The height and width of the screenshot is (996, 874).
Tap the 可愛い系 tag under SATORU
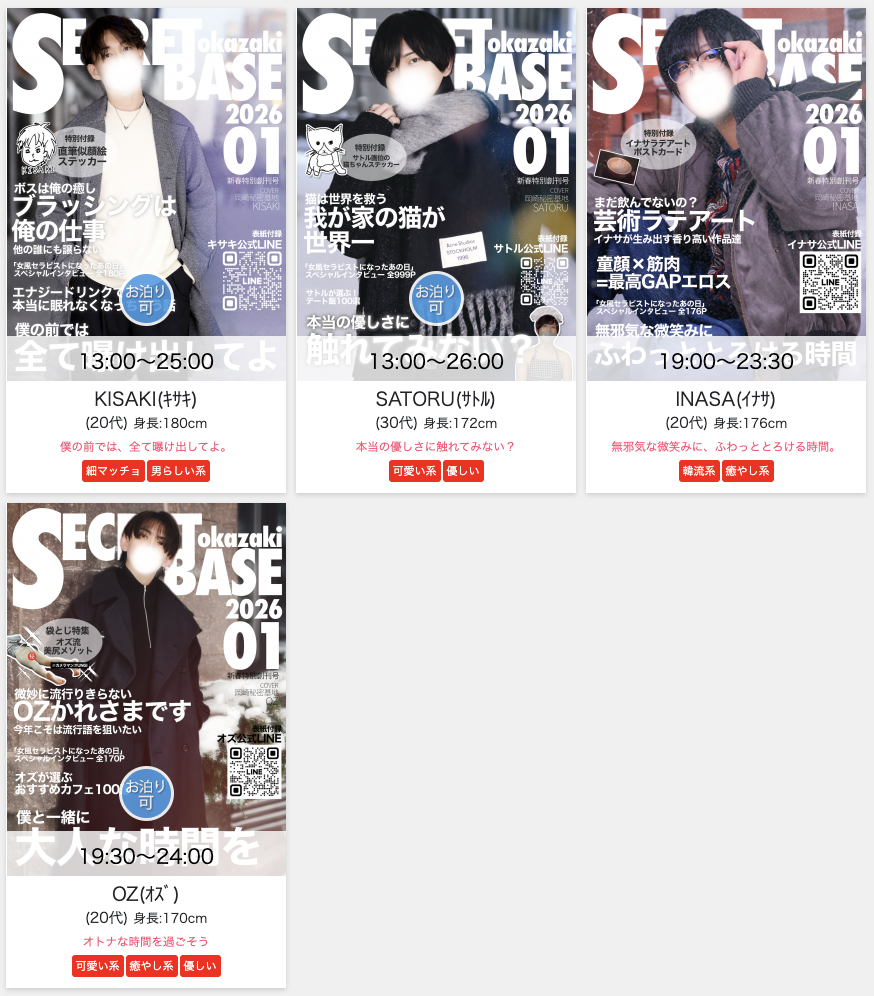click(414, 471)
